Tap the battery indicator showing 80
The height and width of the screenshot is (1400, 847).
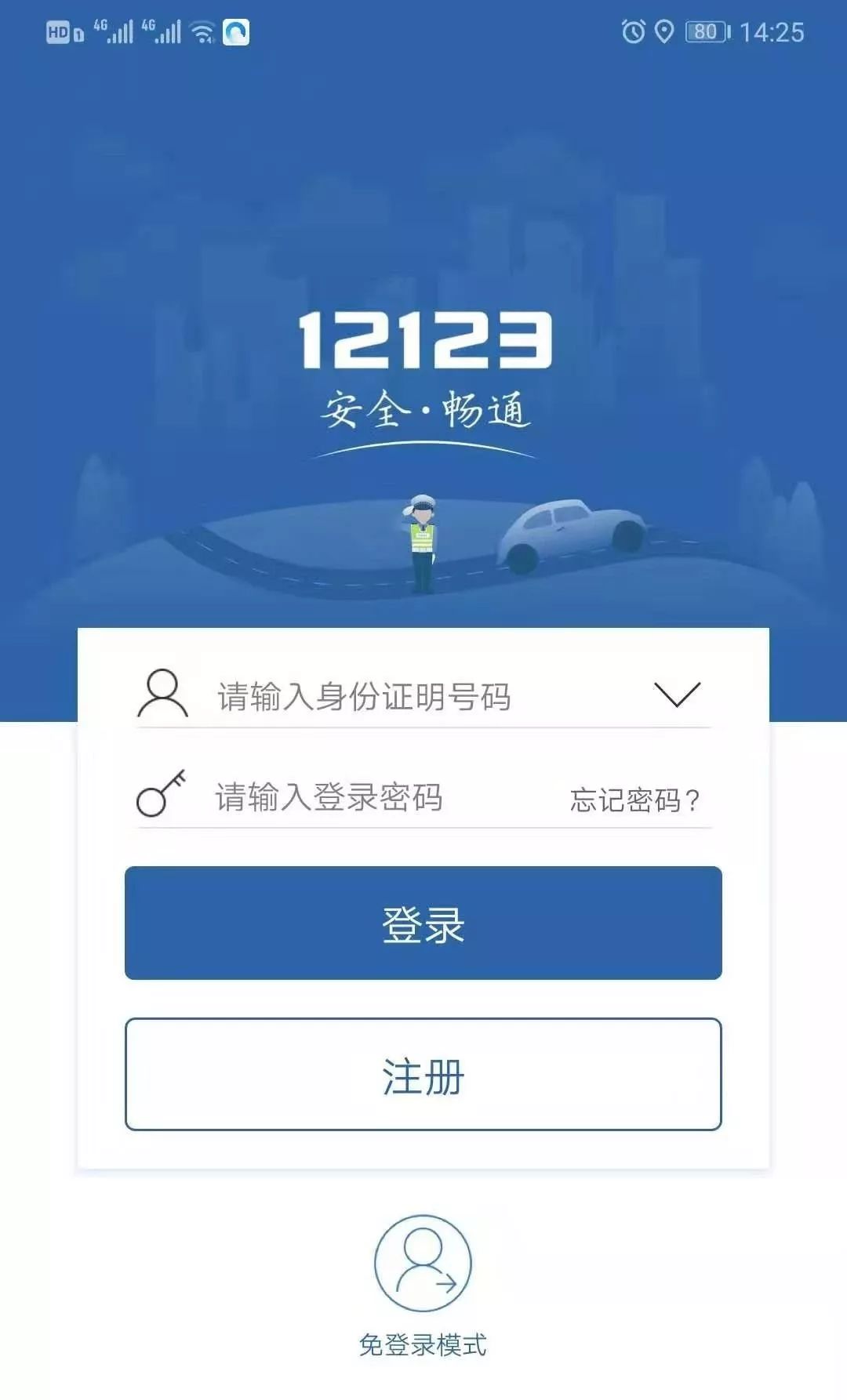point(706,33)
